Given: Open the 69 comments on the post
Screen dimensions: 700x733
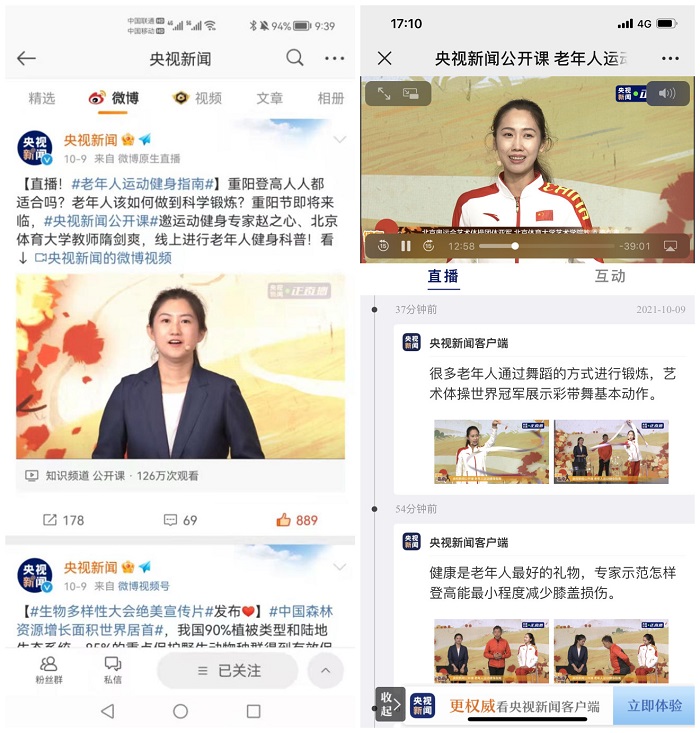Looking at the screenshot, I should [x=180, y=520].
